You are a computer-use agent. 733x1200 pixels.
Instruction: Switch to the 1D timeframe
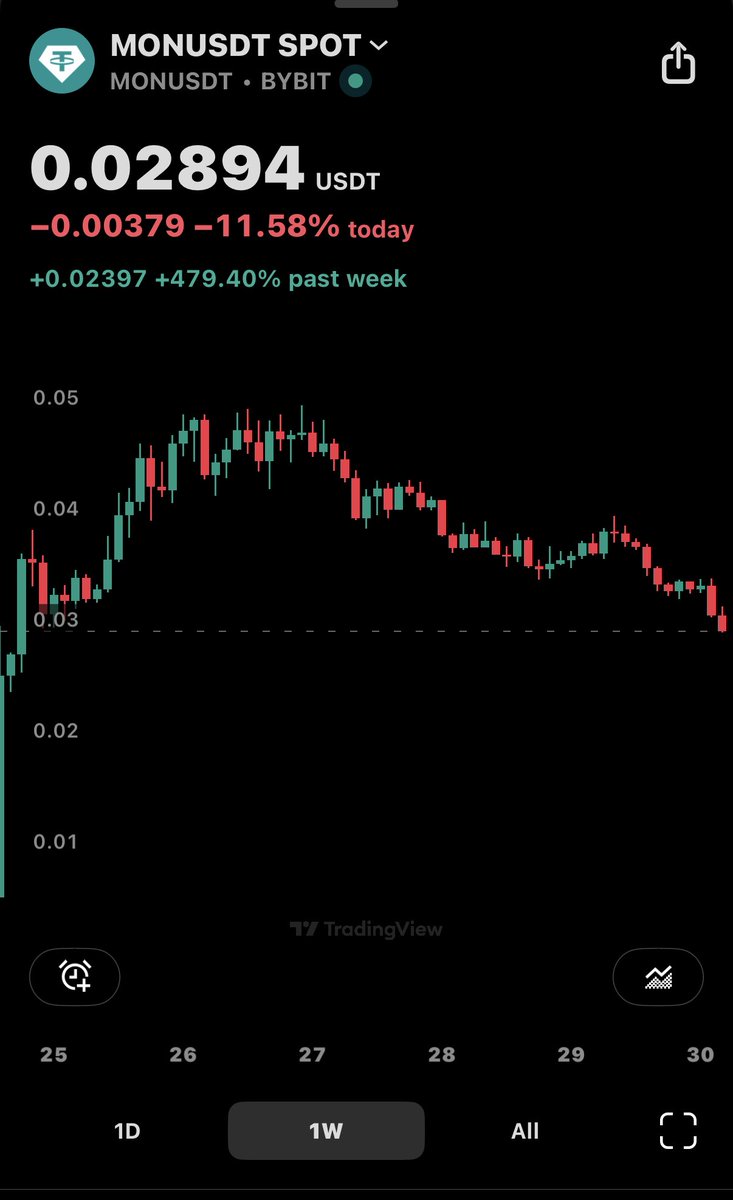[x=127, y=1131]
